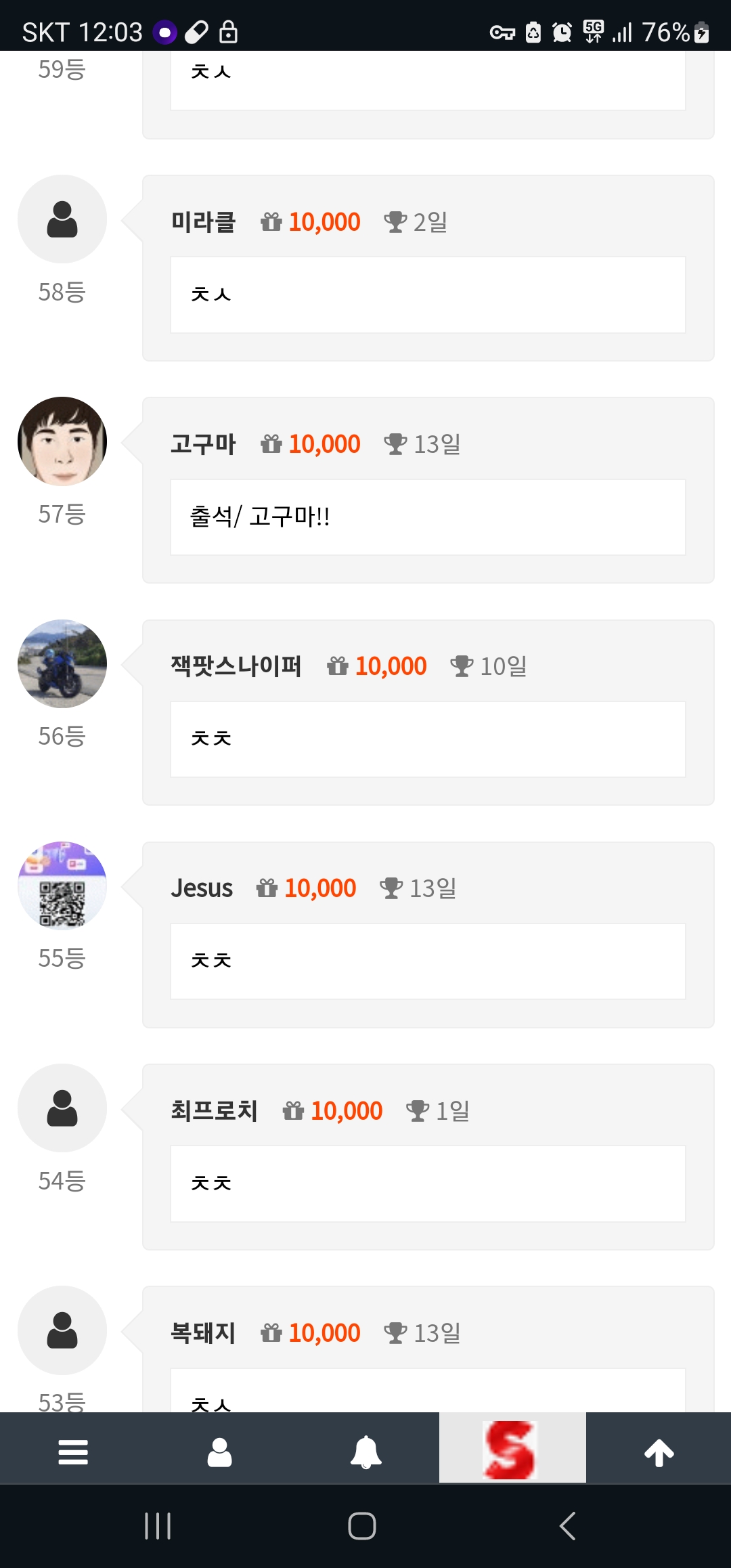Go back using the system back button
Image resolution: width=731 pixels, height=1568 pixels.
coord(568,1526)
